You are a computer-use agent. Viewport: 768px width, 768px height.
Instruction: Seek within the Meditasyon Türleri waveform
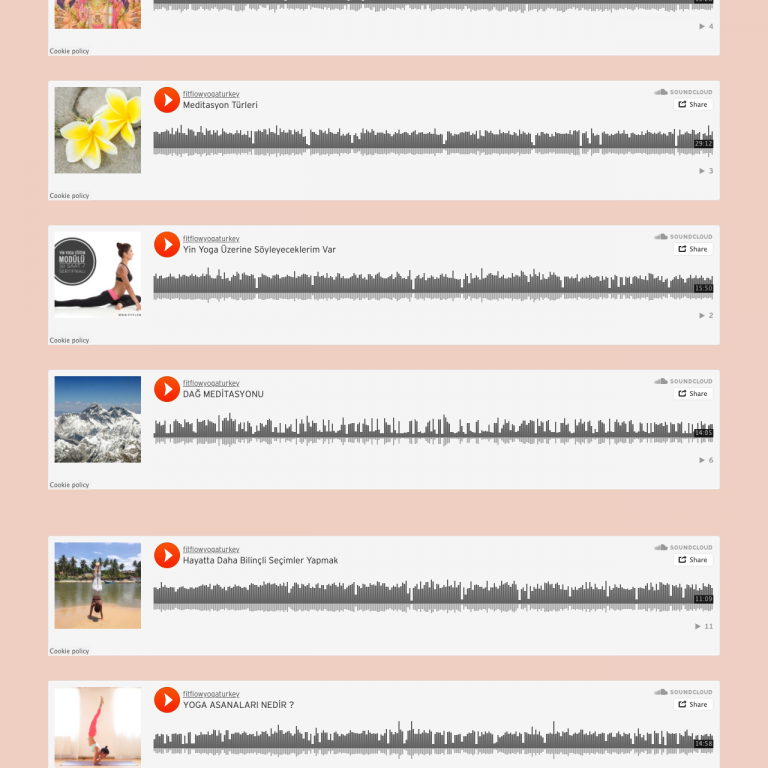point(420,141)
